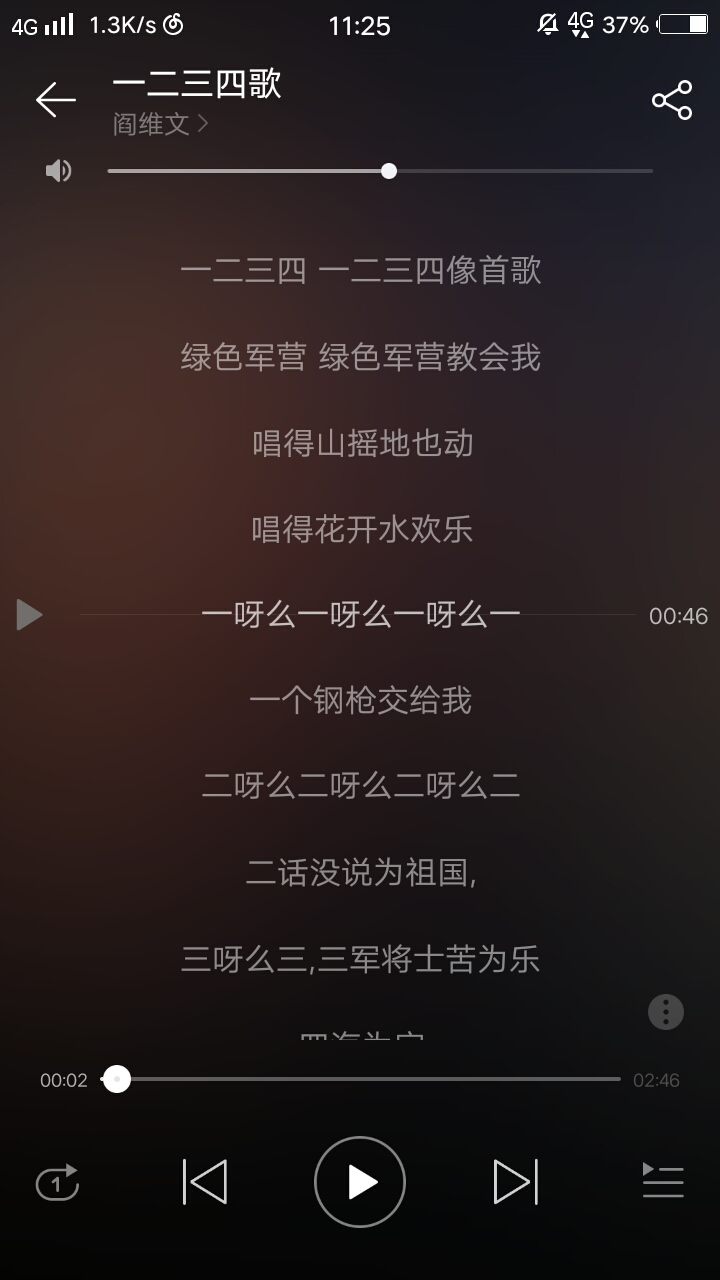
Task: Play from the 00:46 lyric line
Action: click(30, 615)
